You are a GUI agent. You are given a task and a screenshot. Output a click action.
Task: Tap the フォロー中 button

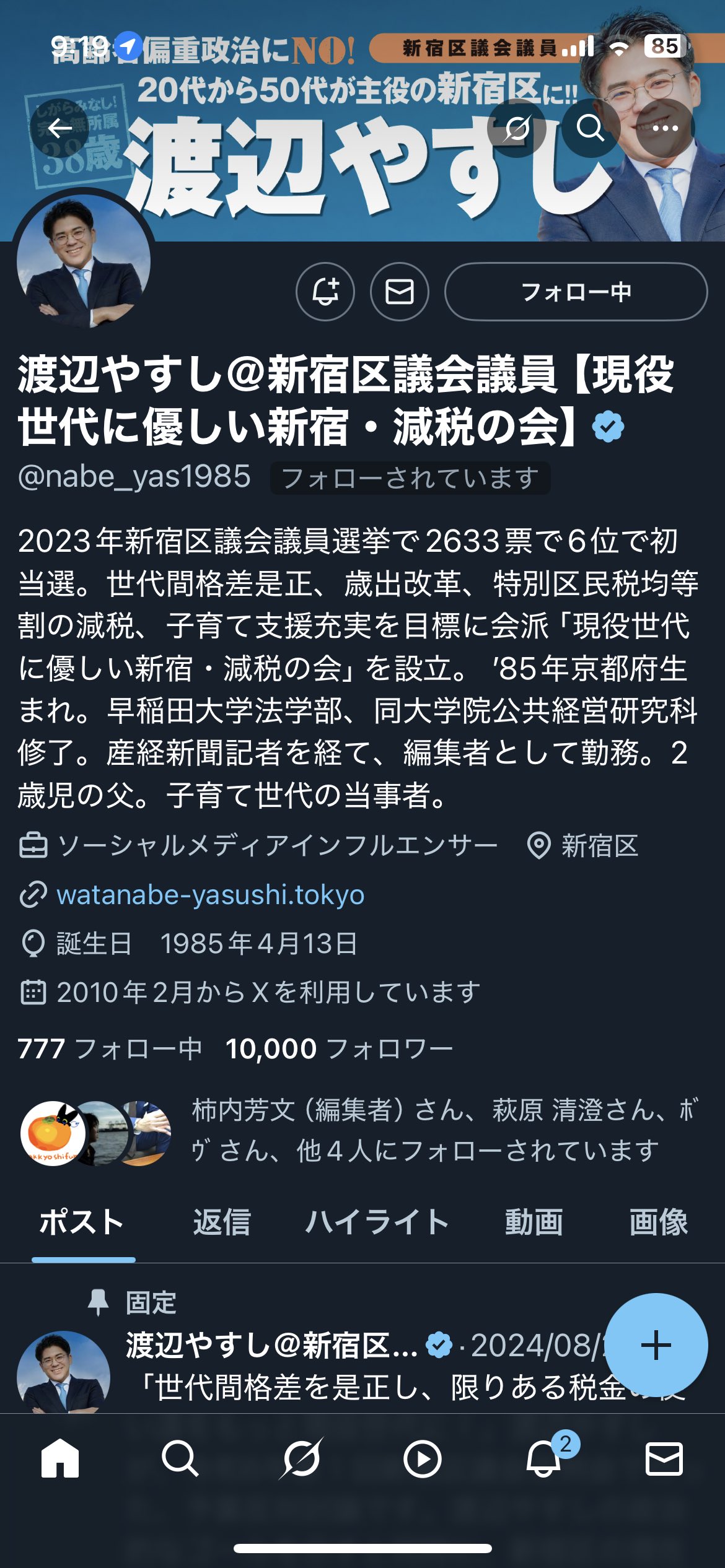click(576, 292)
